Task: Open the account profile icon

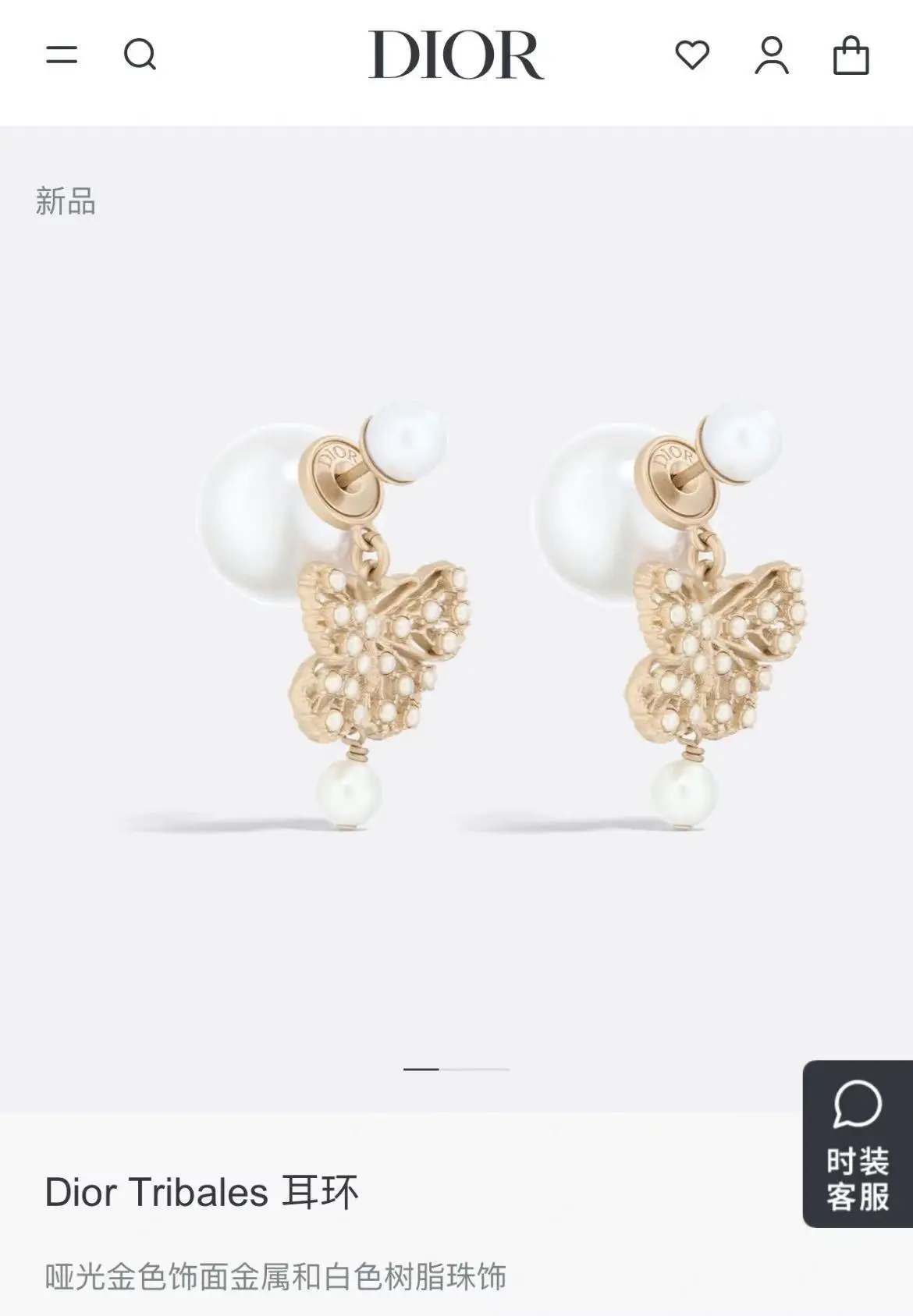Action: [771, 55]
